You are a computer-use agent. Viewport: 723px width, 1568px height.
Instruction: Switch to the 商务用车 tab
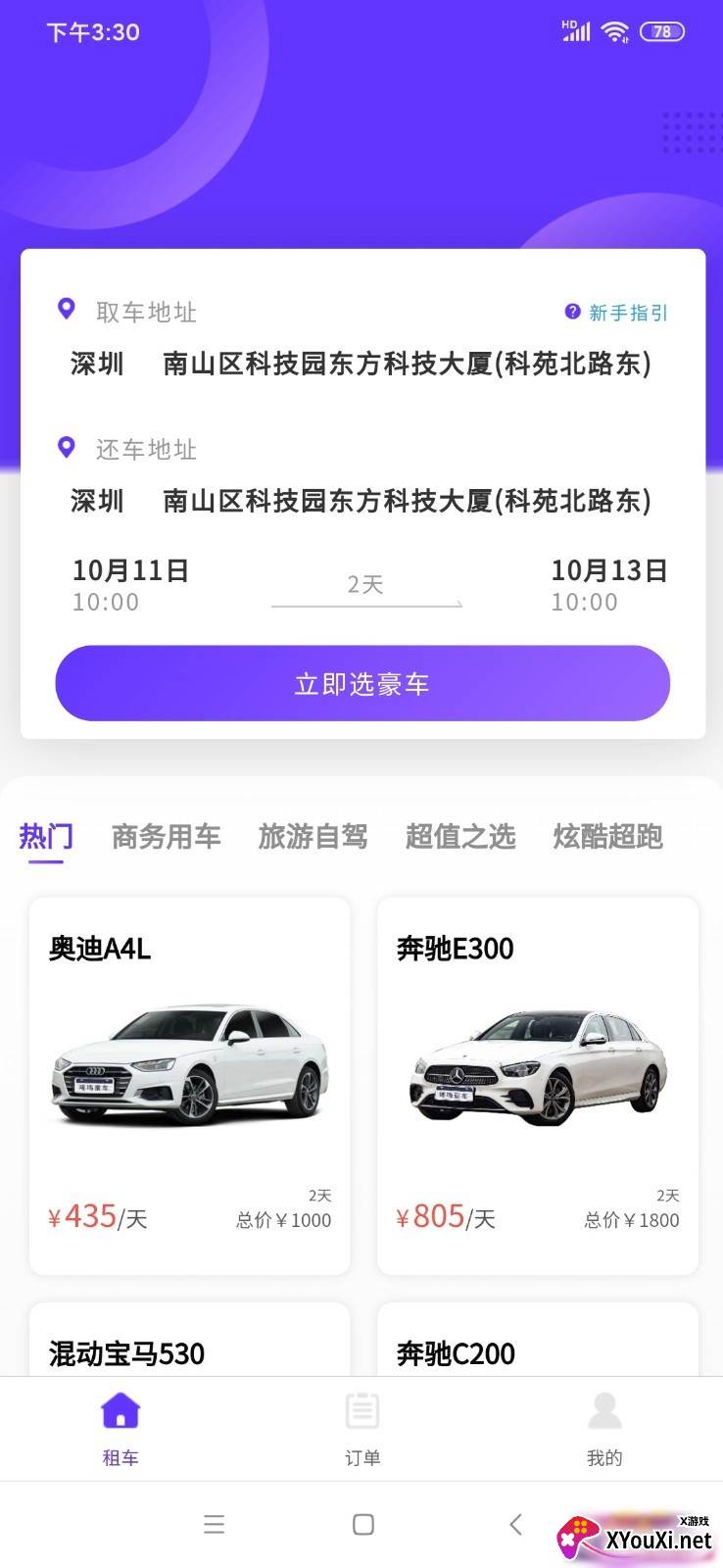[x=166, y=836]
